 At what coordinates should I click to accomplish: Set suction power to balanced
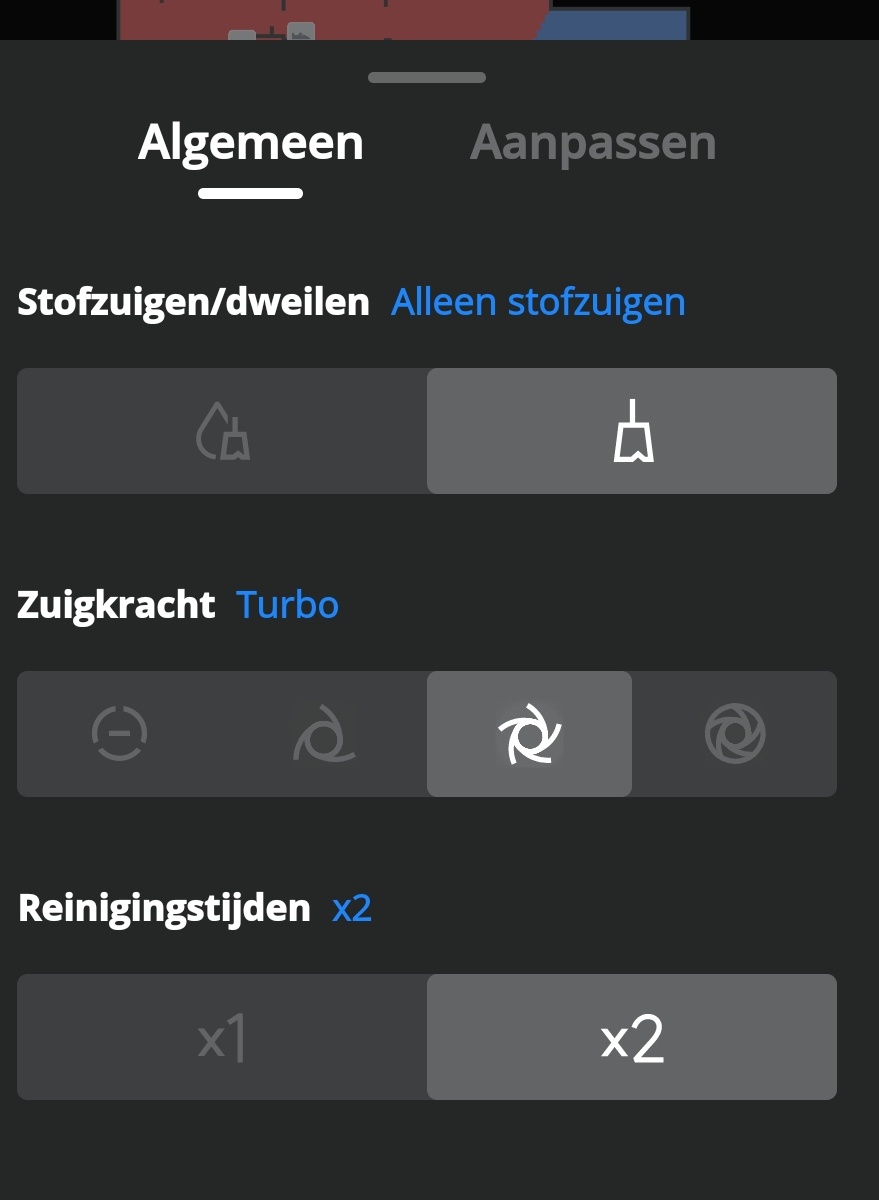tap(323, 734)
